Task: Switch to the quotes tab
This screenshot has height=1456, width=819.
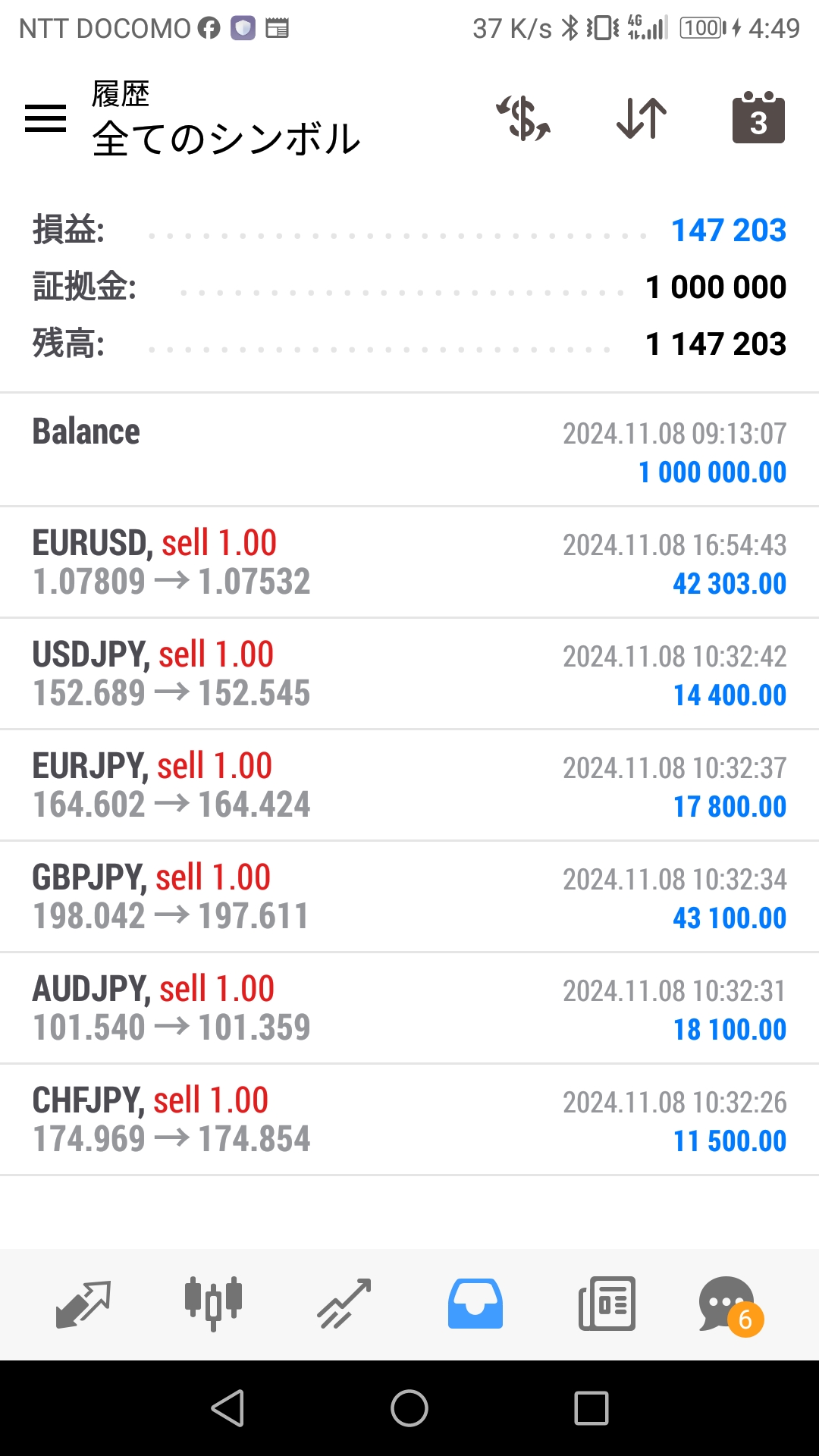Action: 83,1304
